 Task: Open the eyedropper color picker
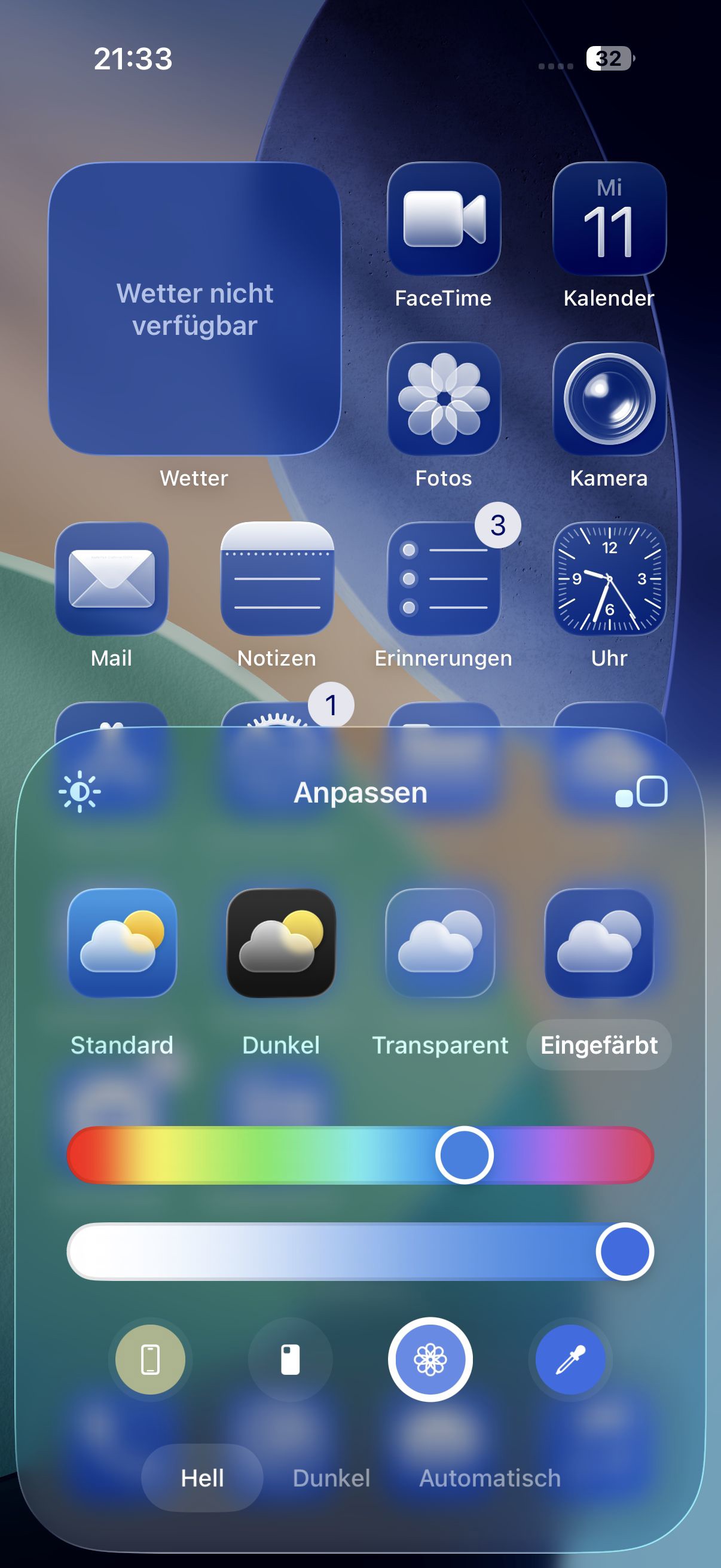571,1359
